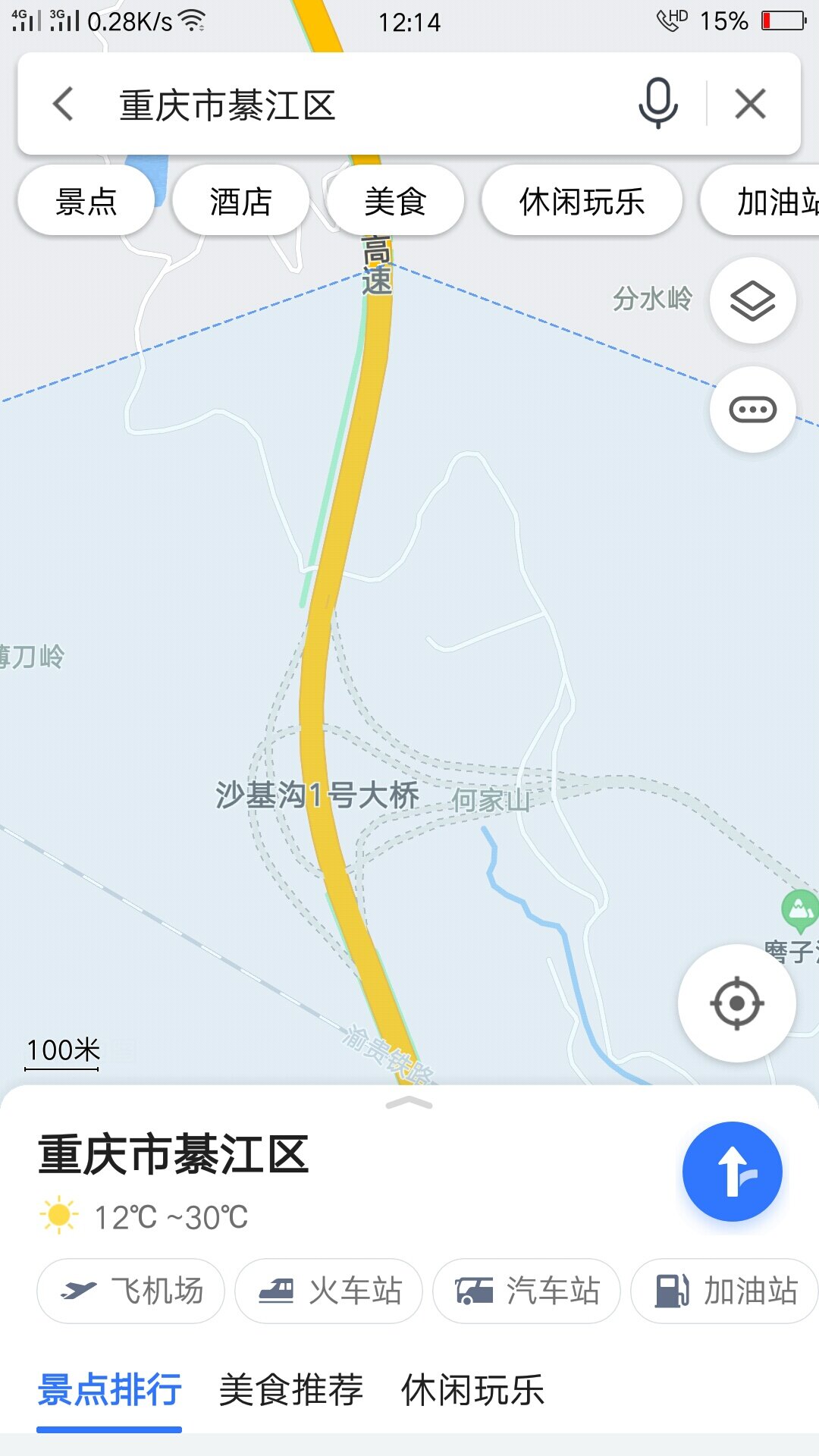Select the 休闲玩乐 filter chip
The height and width of the screenshot is (1456, 819).
tap(582, 202)
